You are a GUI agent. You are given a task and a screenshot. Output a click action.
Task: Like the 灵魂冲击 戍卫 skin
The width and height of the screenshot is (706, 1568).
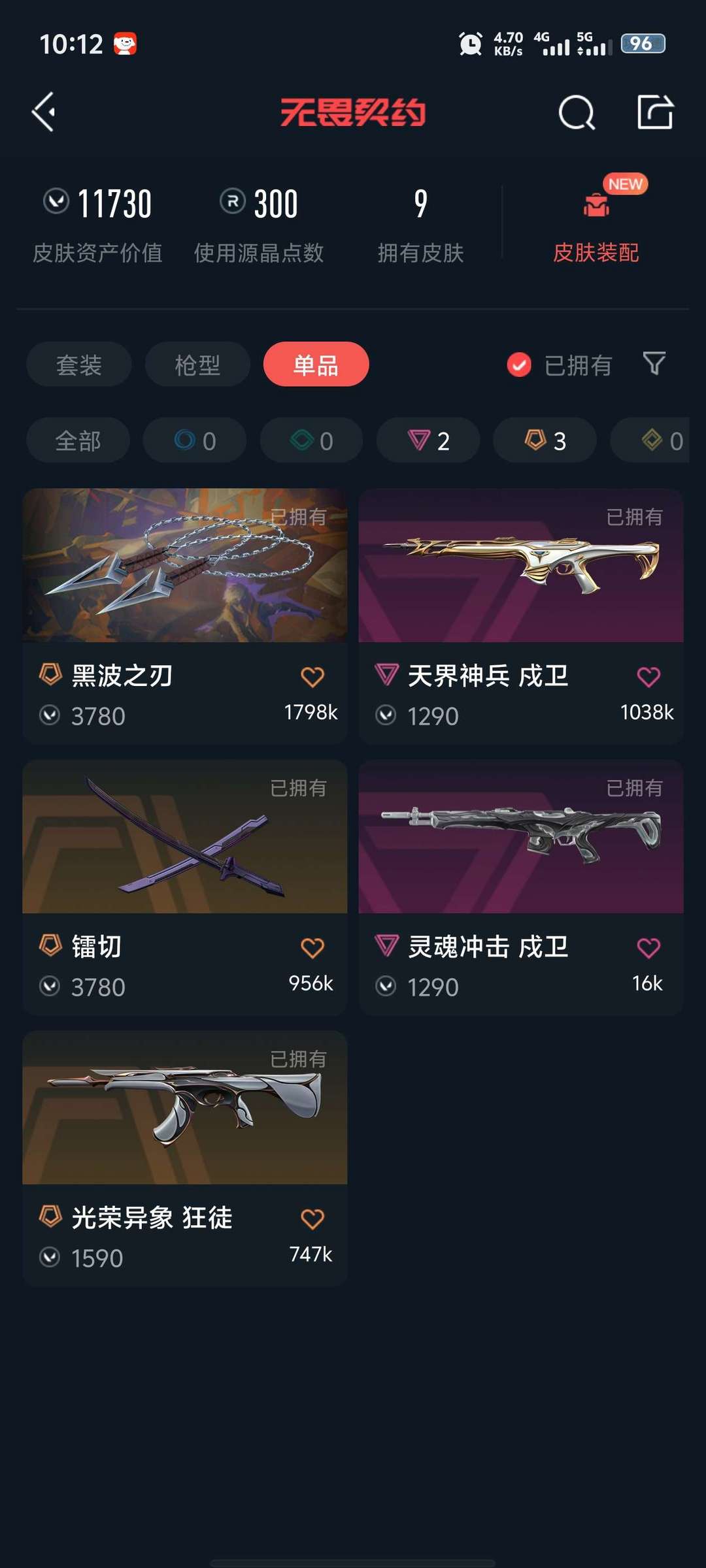pos(648,948)
